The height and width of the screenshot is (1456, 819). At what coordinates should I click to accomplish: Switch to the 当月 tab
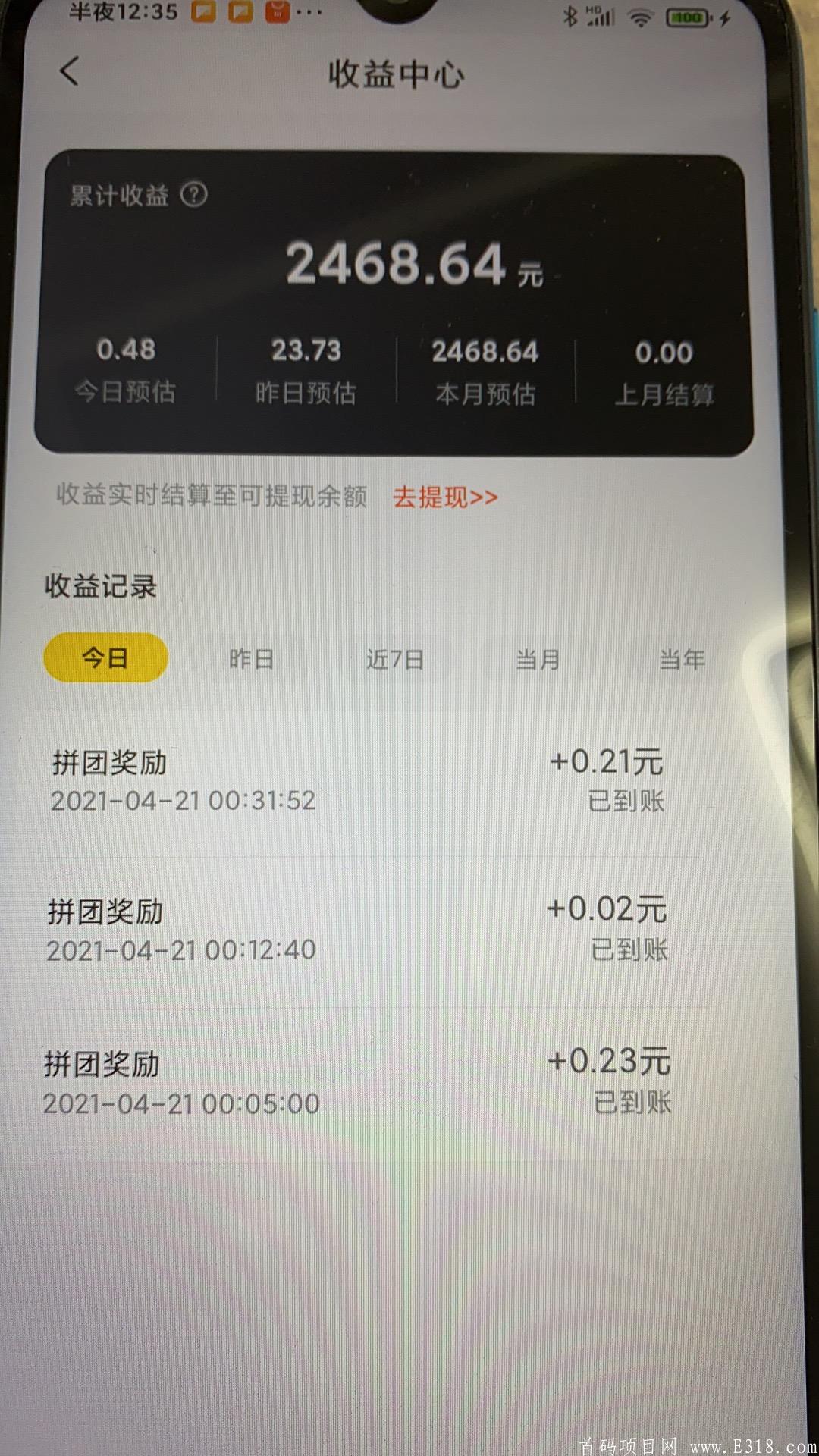538,659
